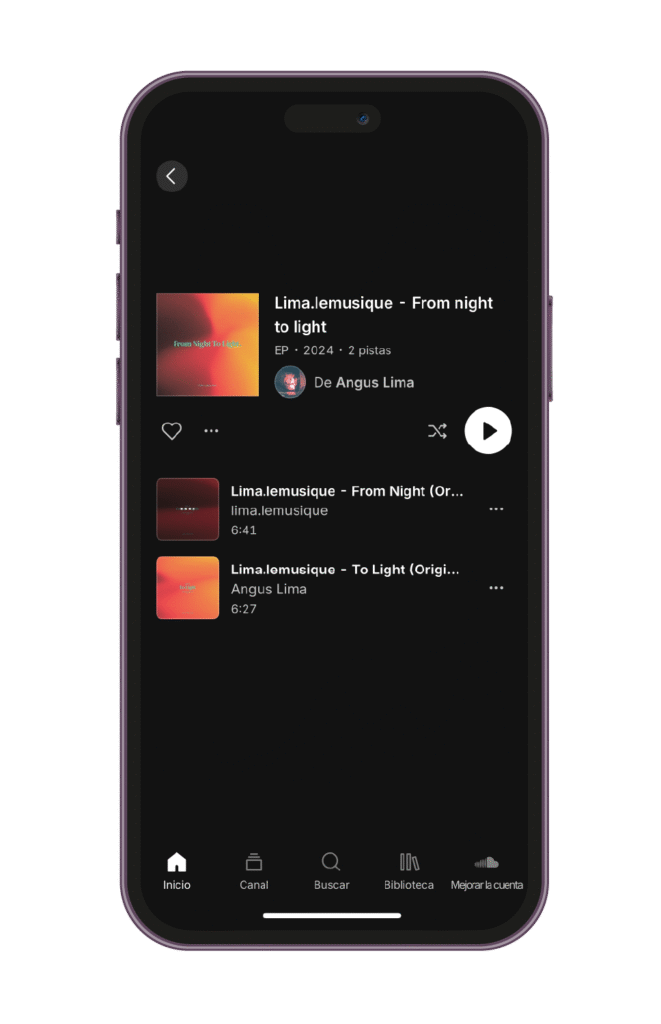Open options for the To Light track
661x1024 pixels.
pyautogui.click(x=496, y=588)
